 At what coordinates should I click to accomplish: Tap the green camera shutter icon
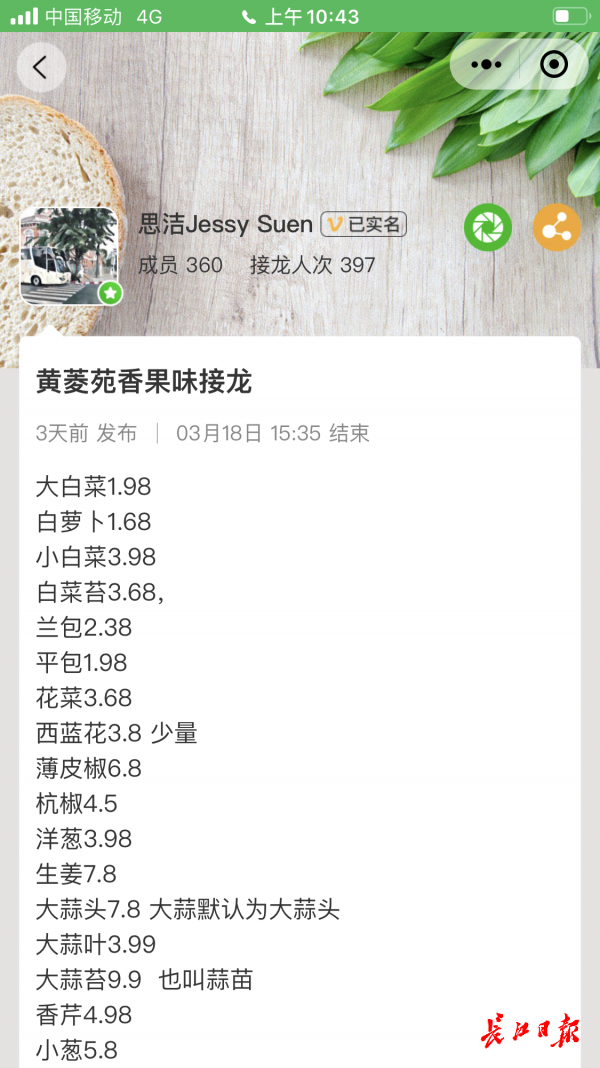tap(488, 227)
